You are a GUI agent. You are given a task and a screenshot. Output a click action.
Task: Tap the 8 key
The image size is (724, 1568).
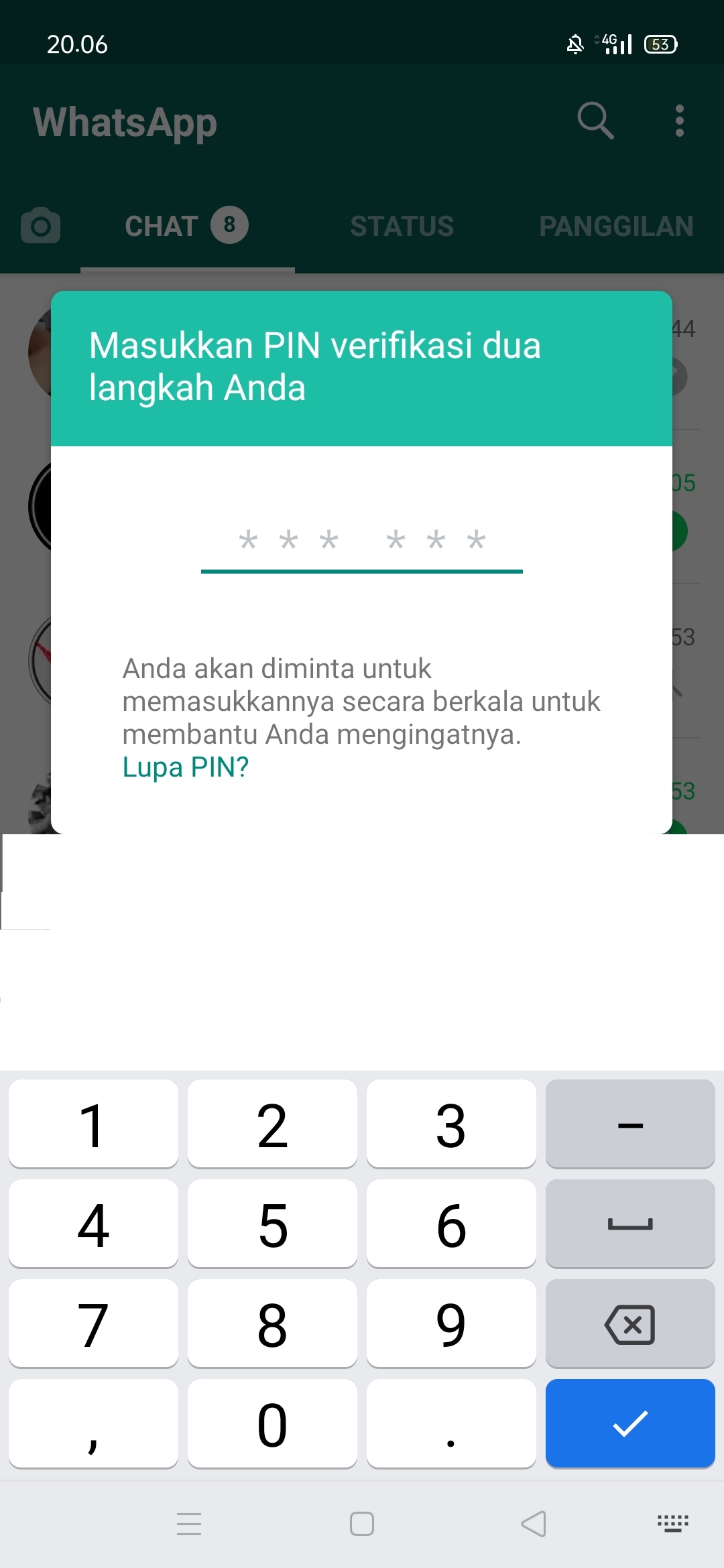(x=272, y=1323)
